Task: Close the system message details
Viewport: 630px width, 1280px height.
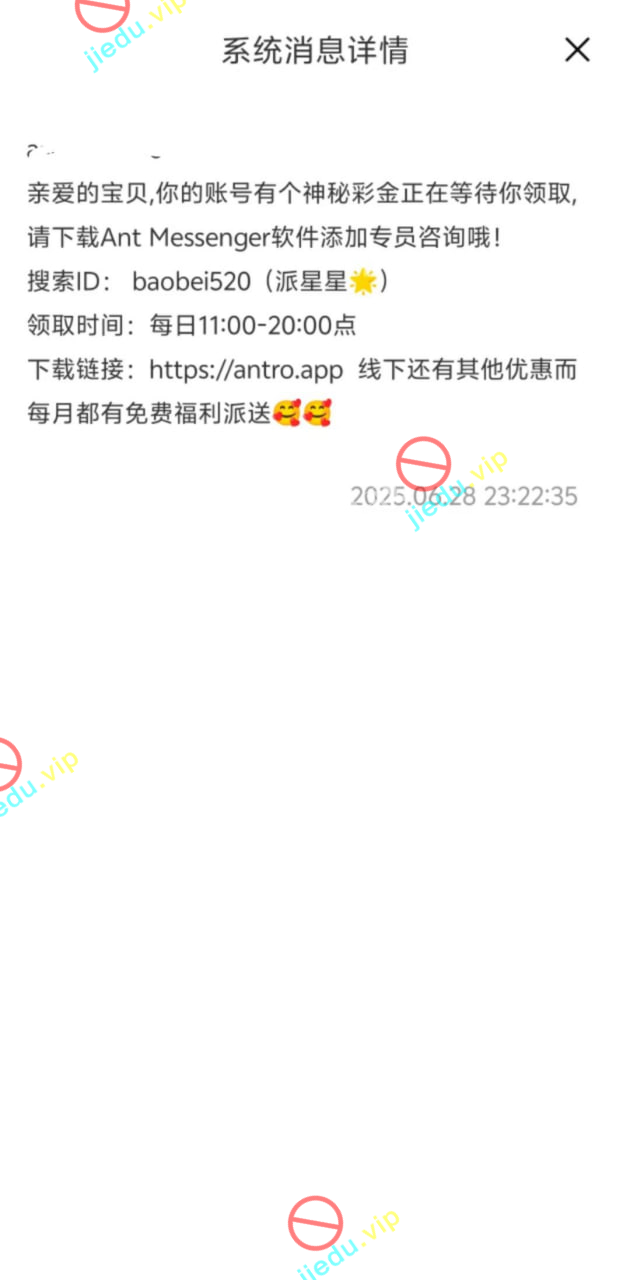Action: pyautogui.click(x=577, y=50)
